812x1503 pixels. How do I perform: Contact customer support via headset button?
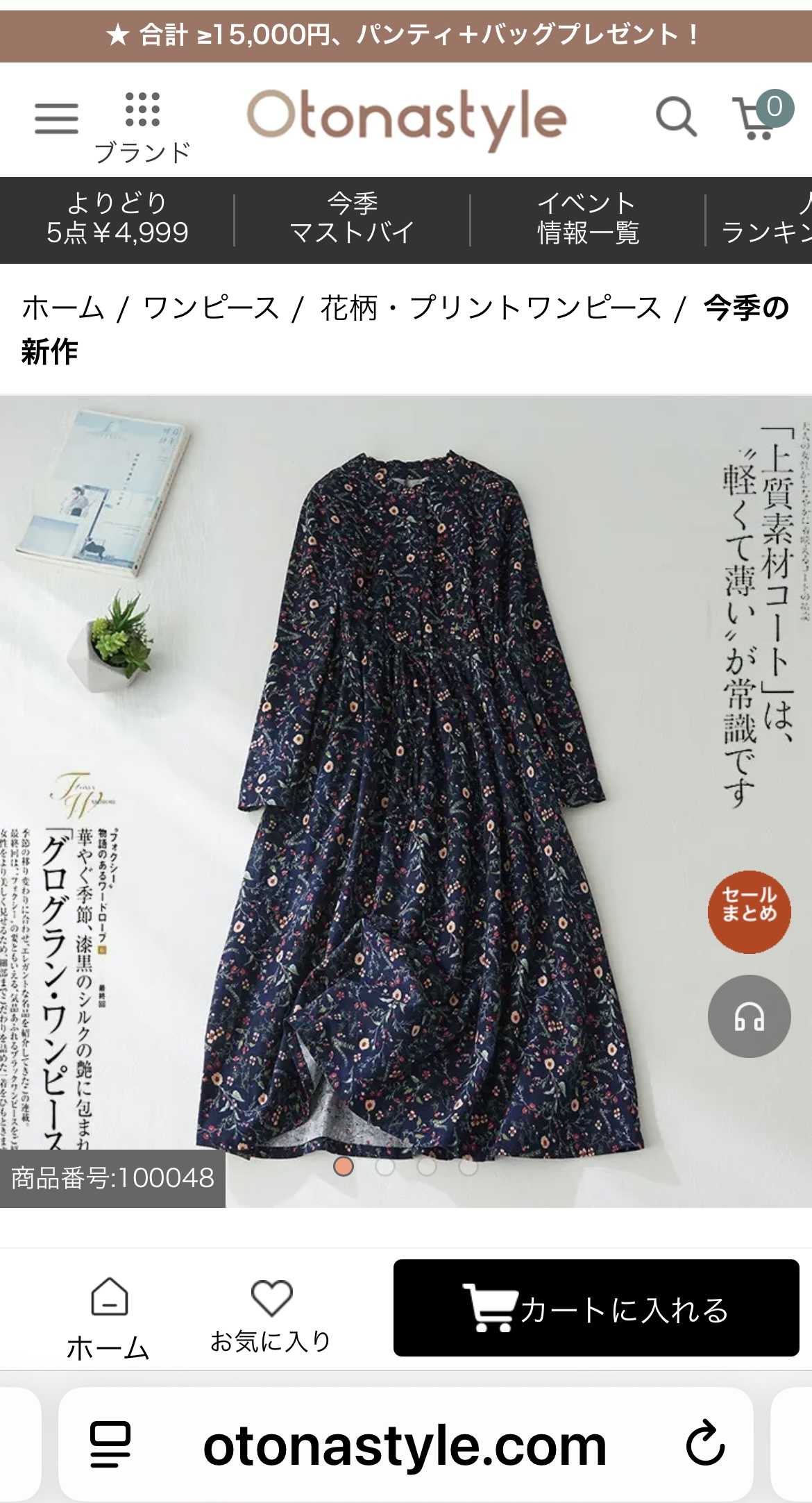(x=749, y=1016)
